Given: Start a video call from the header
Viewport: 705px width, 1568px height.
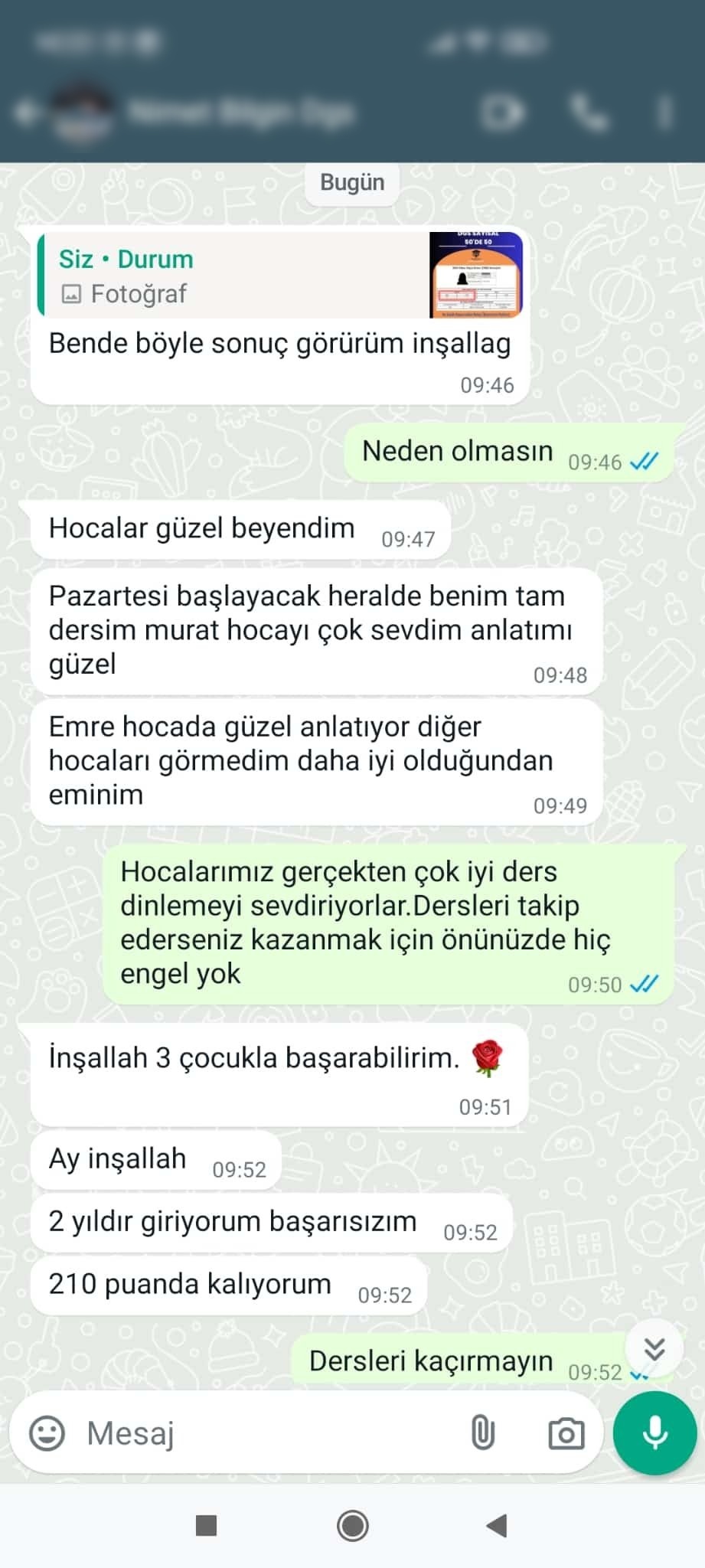Looking at the screenshot, I should pyautogui.click(x=503, y=113).
